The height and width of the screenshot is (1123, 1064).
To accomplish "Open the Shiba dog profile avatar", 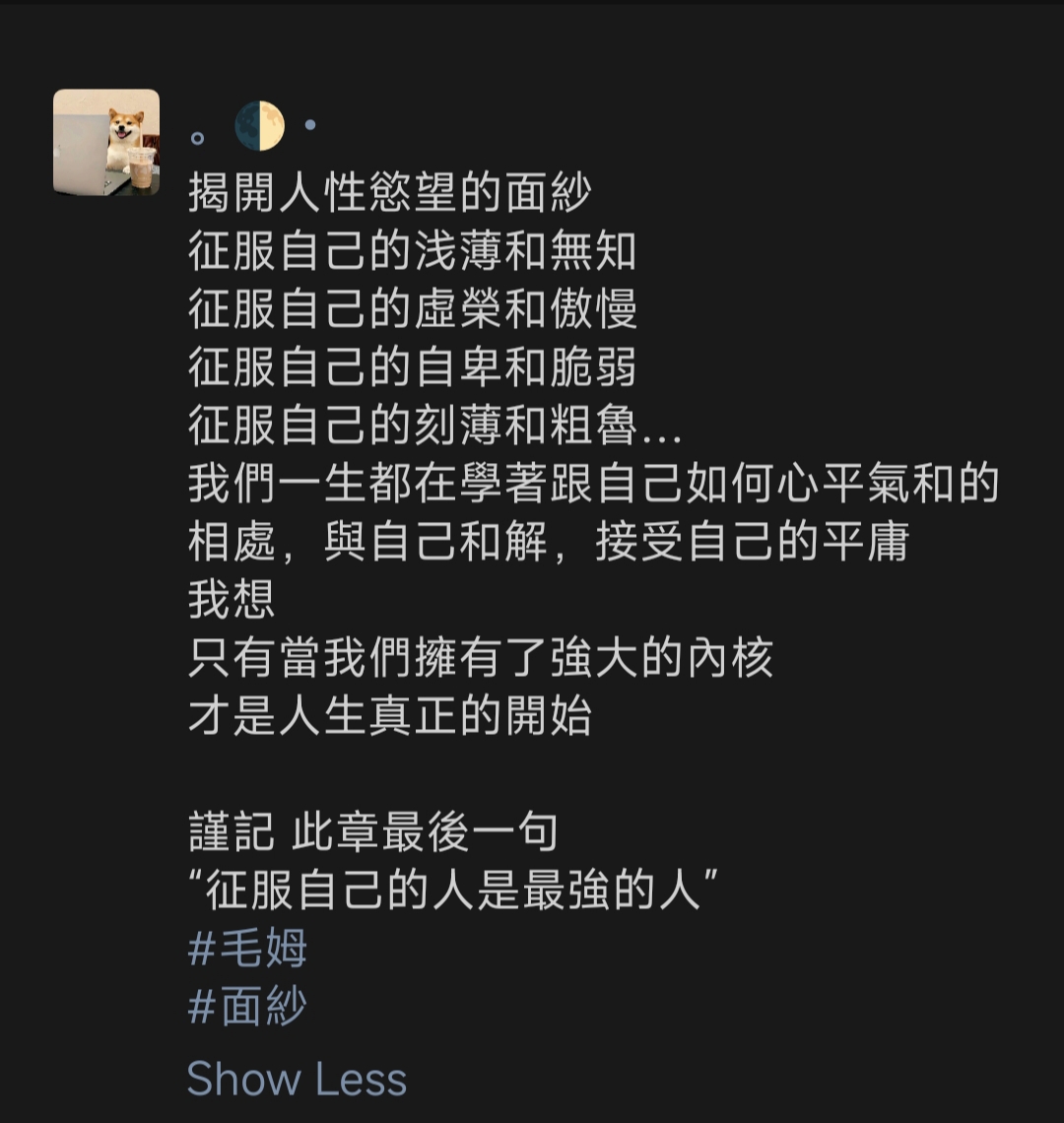I will coord(106,142).
